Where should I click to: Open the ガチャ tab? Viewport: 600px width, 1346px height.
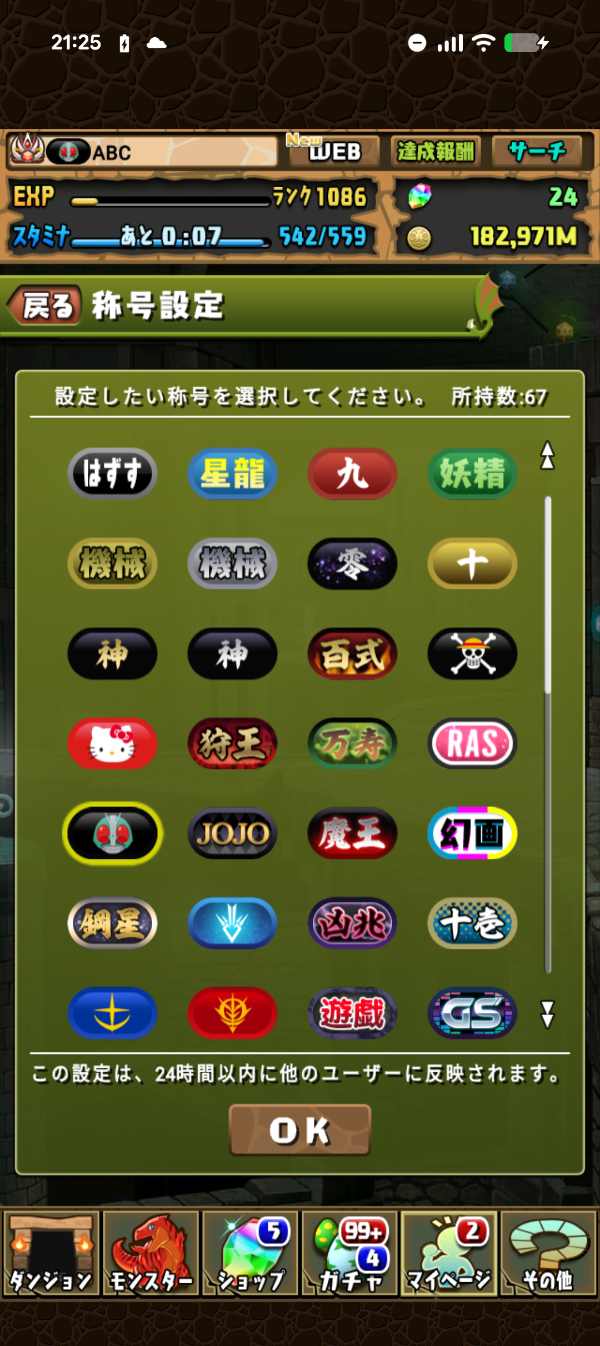(x=349, y=1254)
